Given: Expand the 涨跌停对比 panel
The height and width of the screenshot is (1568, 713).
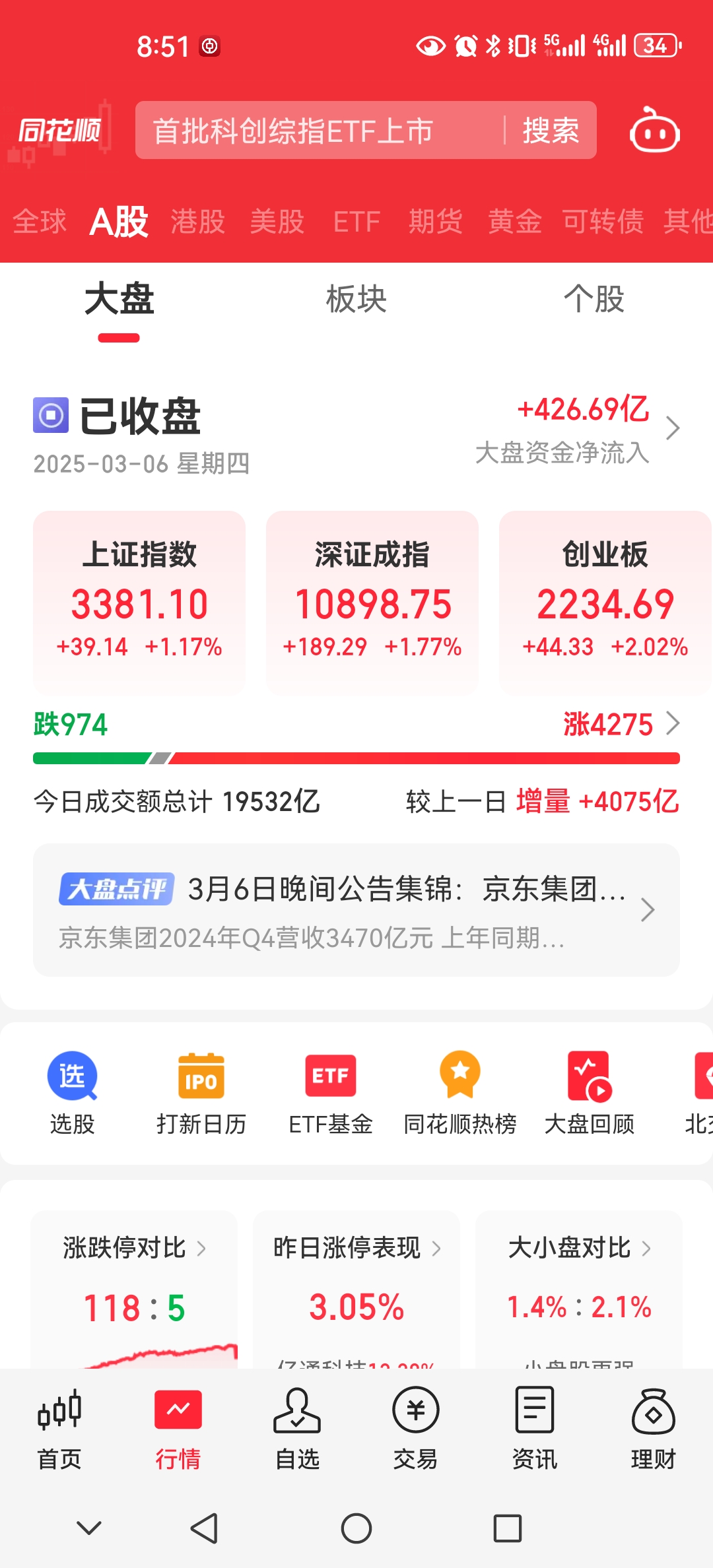Looking at the screenshot, I should 132,1247.
